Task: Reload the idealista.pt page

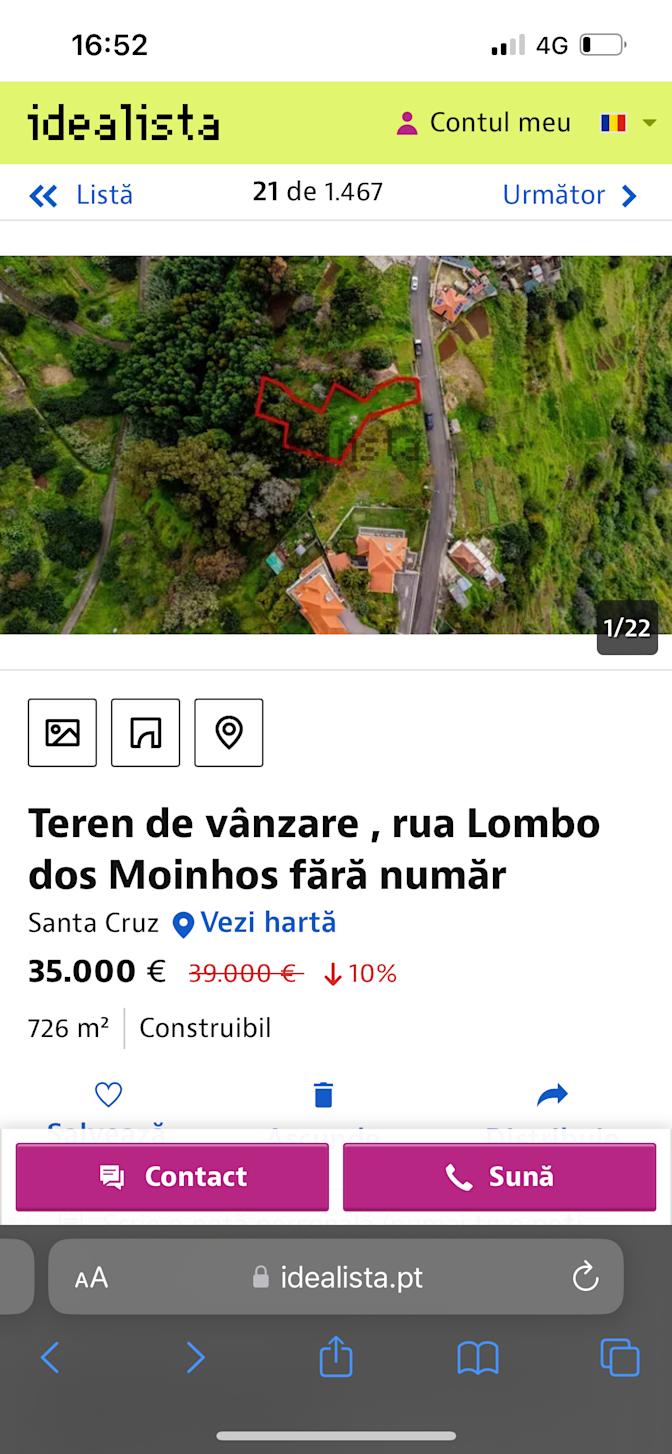Action: tap(585, 1277)
